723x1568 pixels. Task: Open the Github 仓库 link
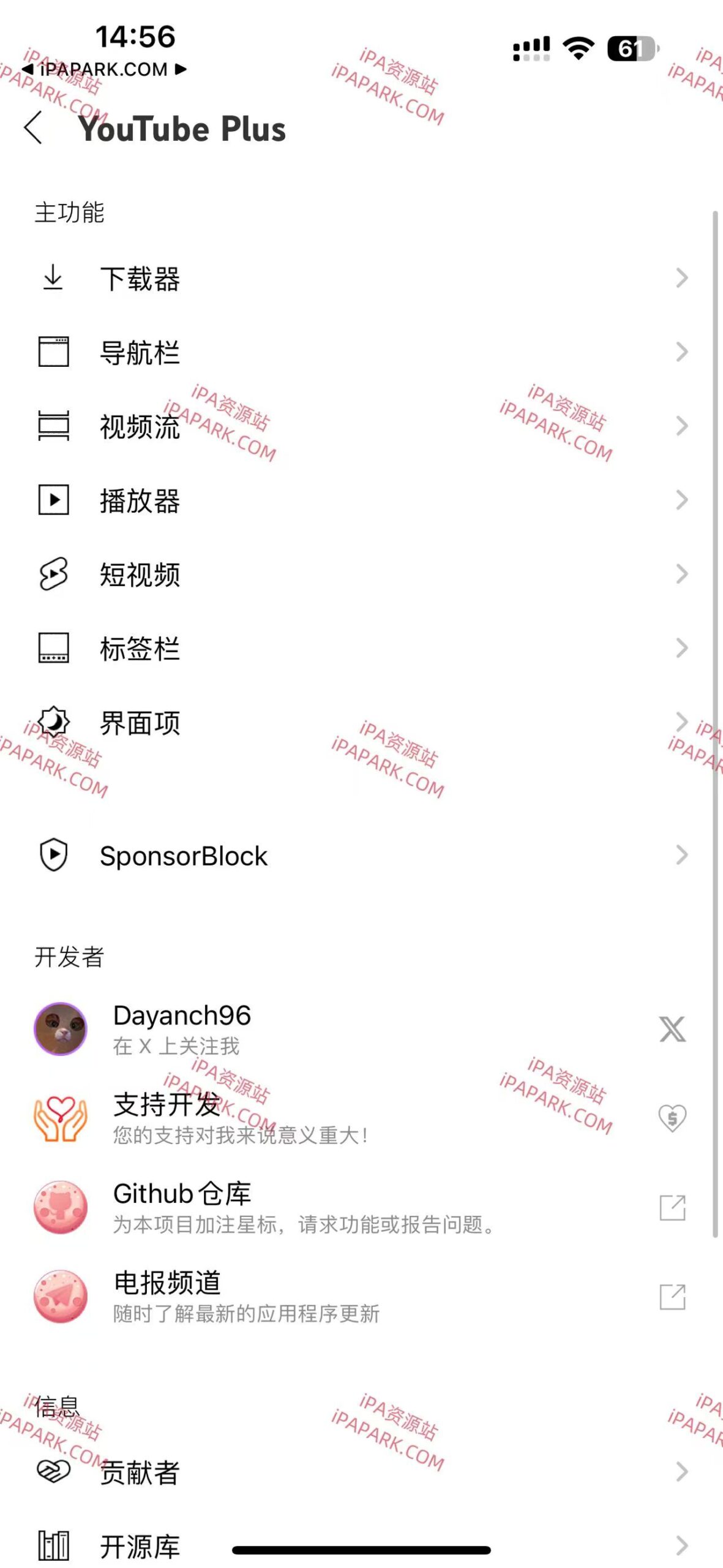[x=361, y=1207]
